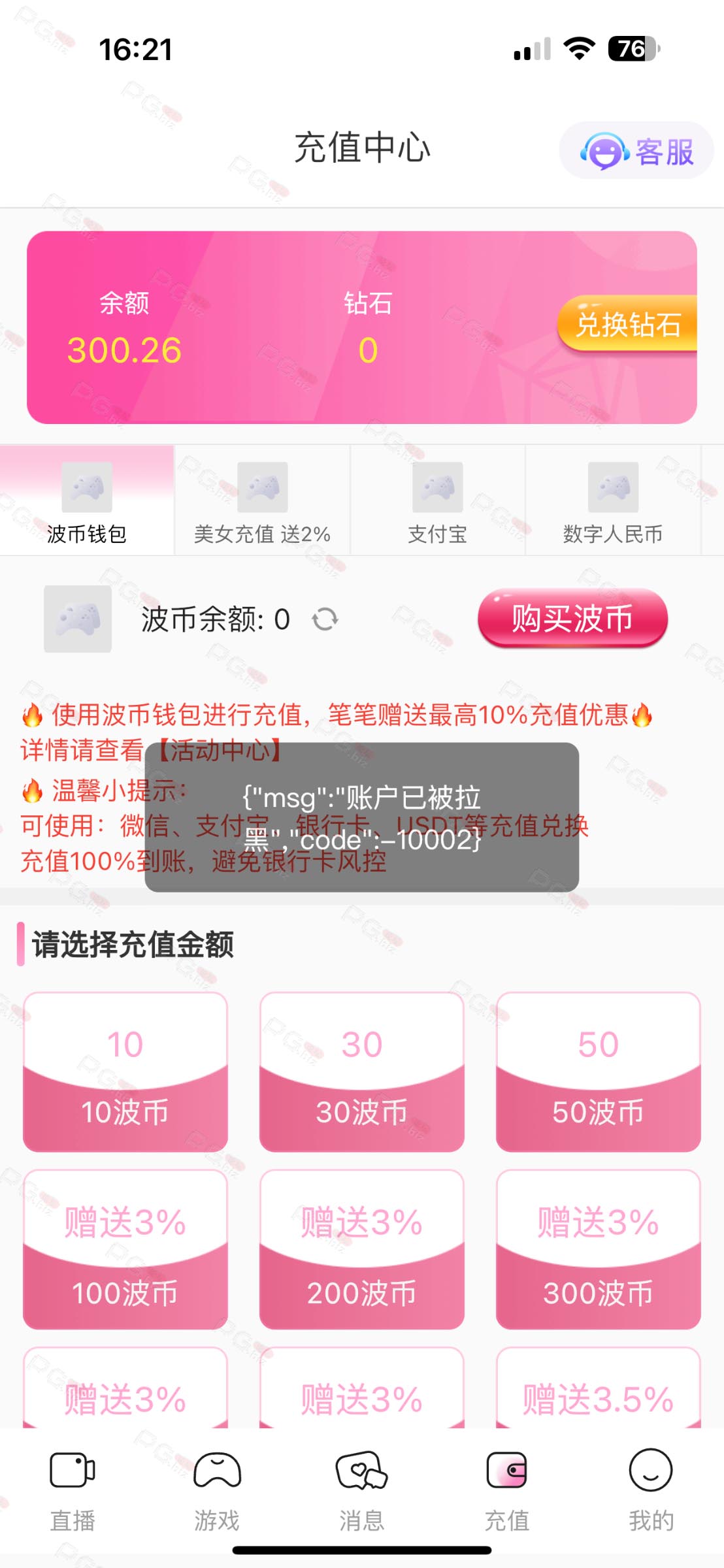The height and width of the screenshot is (1568, 724).
Task: Choose the 100波币 amount card
Action: point(125,1249)
